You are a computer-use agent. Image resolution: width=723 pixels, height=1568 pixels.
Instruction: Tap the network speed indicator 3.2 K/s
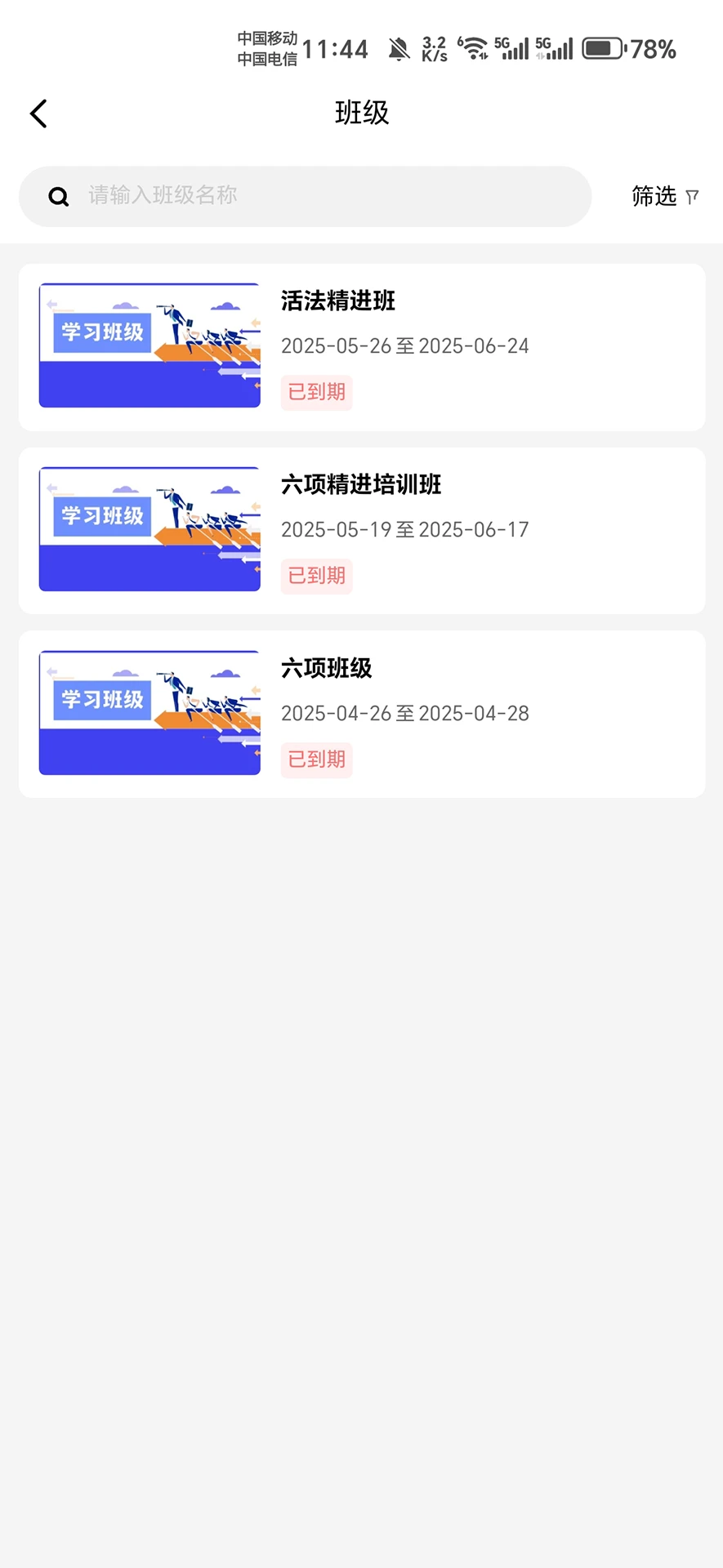433,49
